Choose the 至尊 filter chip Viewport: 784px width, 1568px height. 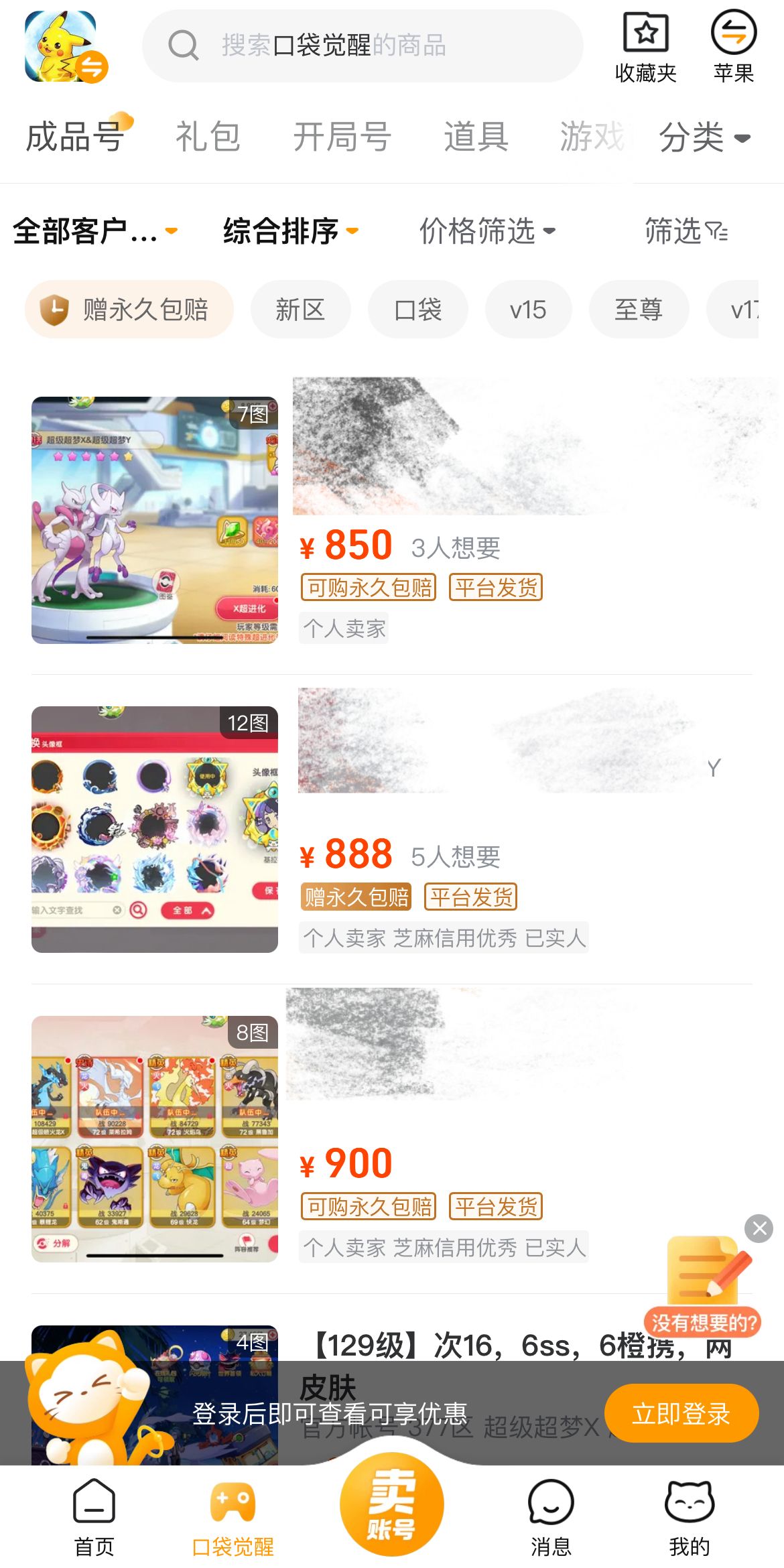point(639,310)
